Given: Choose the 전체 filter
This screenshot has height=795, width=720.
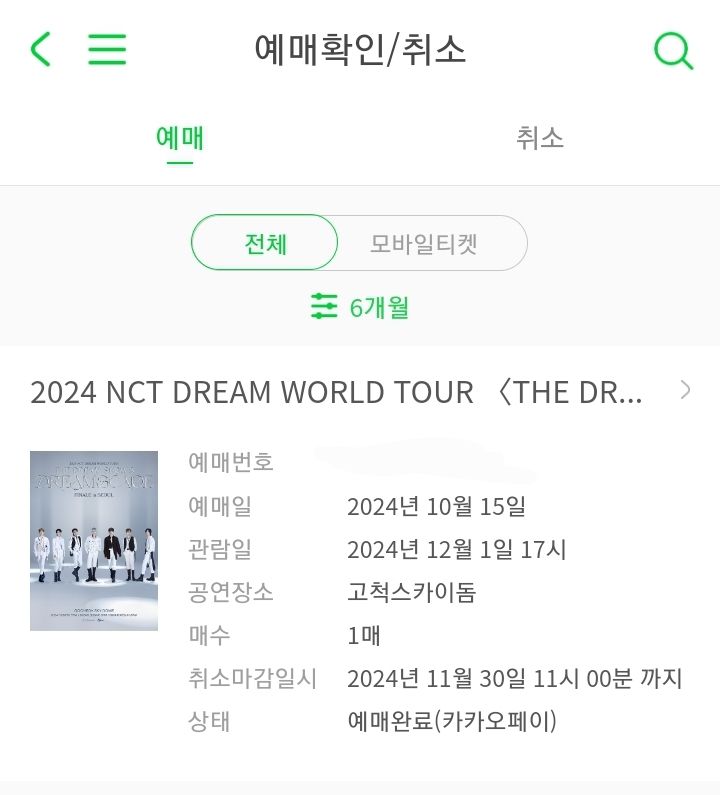Looking at the screenshot, I should click(265, 243).
